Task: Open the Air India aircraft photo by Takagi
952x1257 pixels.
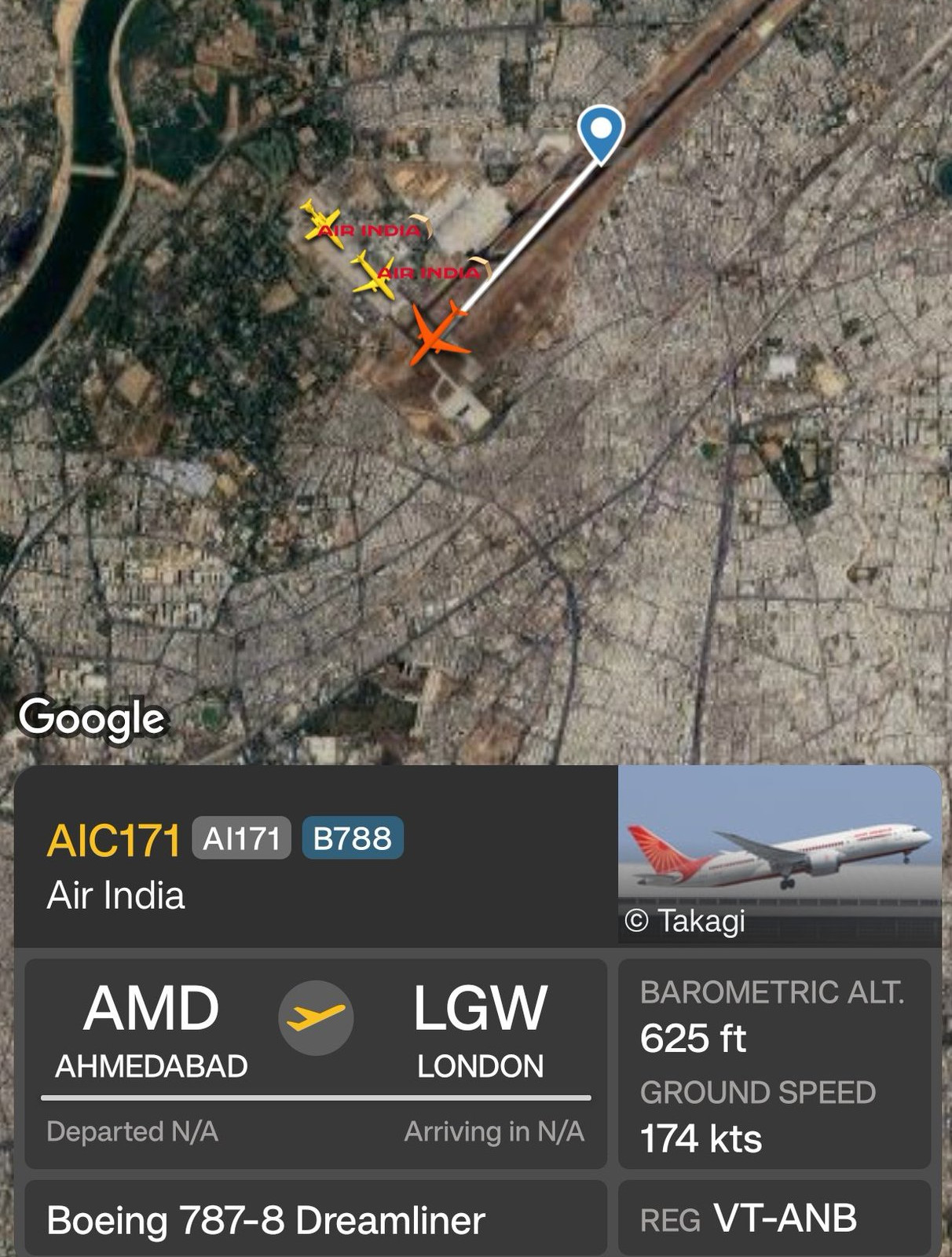Action: (x=779, y=853)
